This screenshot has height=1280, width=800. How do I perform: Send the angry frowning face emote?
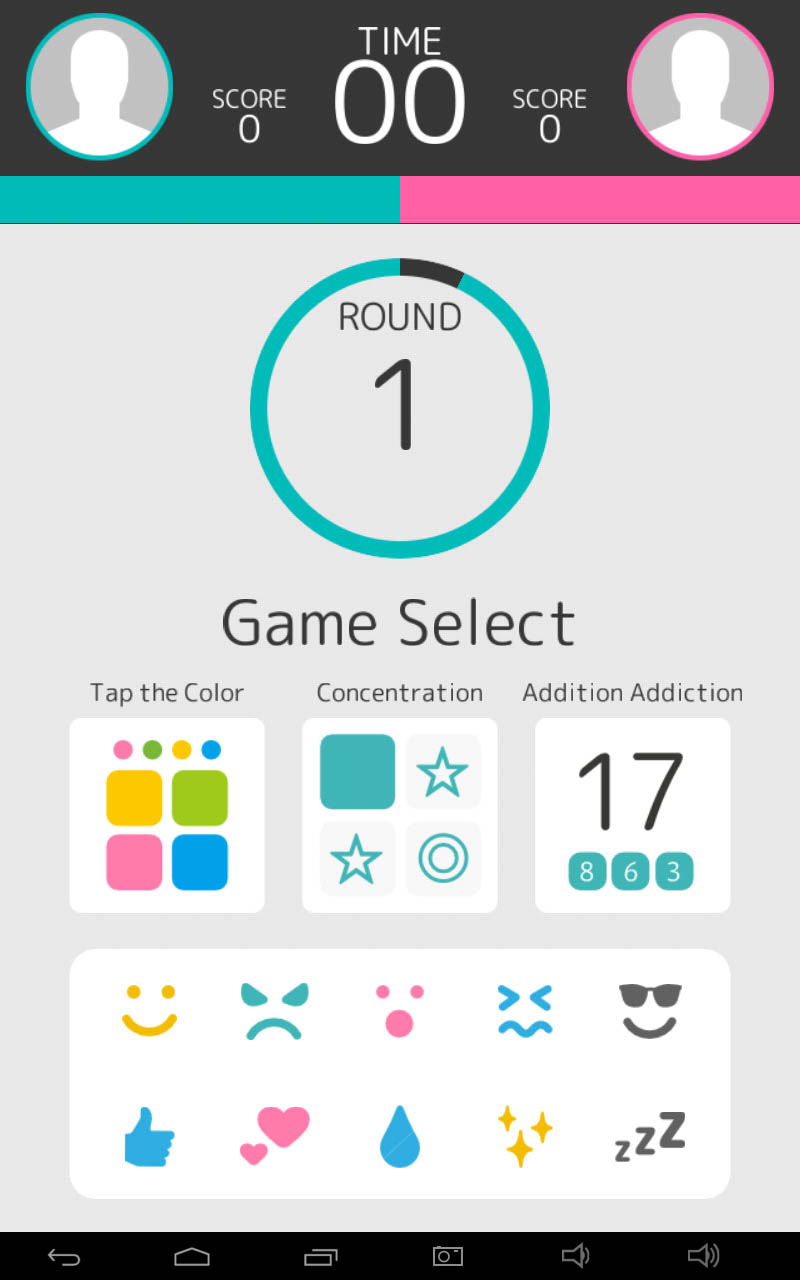point(275,1010)
